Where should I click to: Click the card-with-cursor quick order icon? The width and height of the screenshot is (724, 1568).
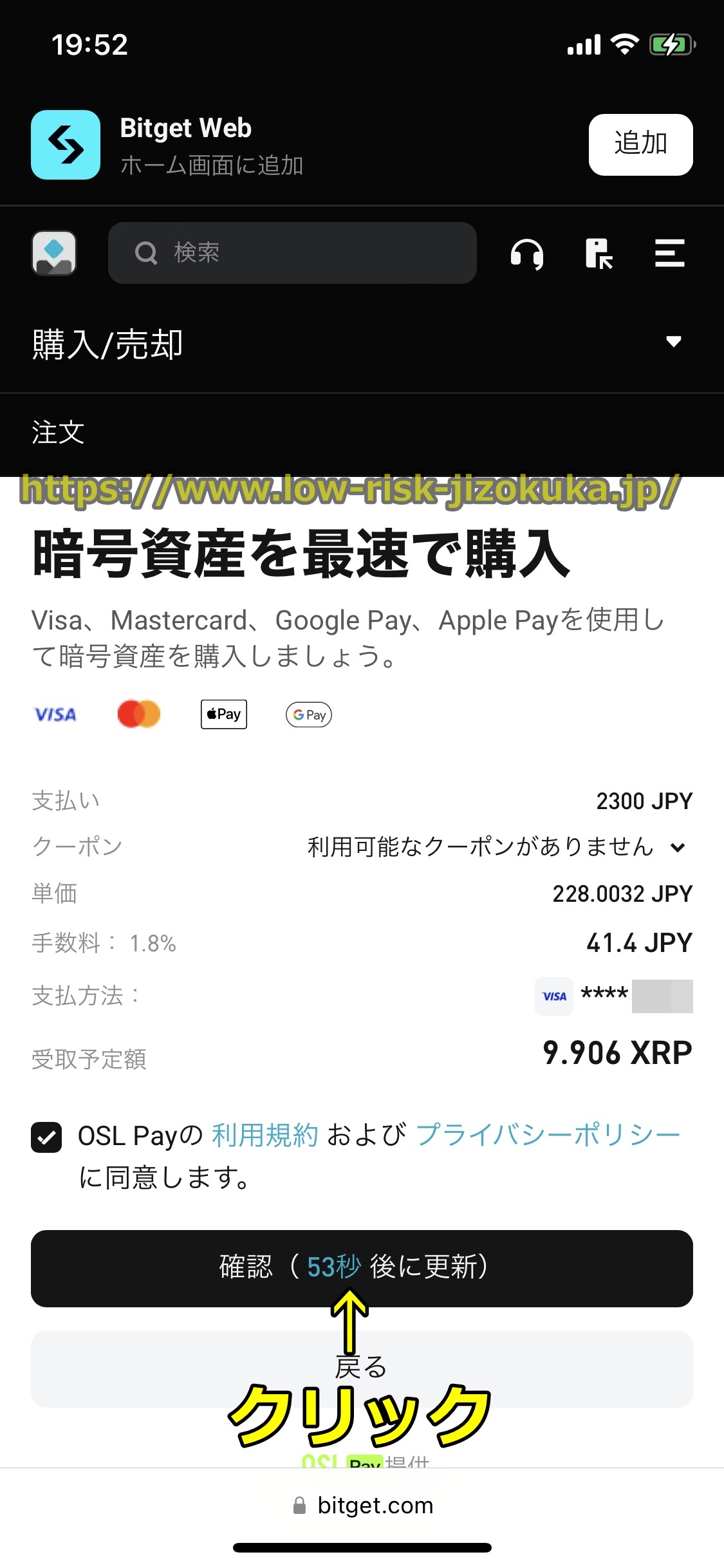[597, 254]
